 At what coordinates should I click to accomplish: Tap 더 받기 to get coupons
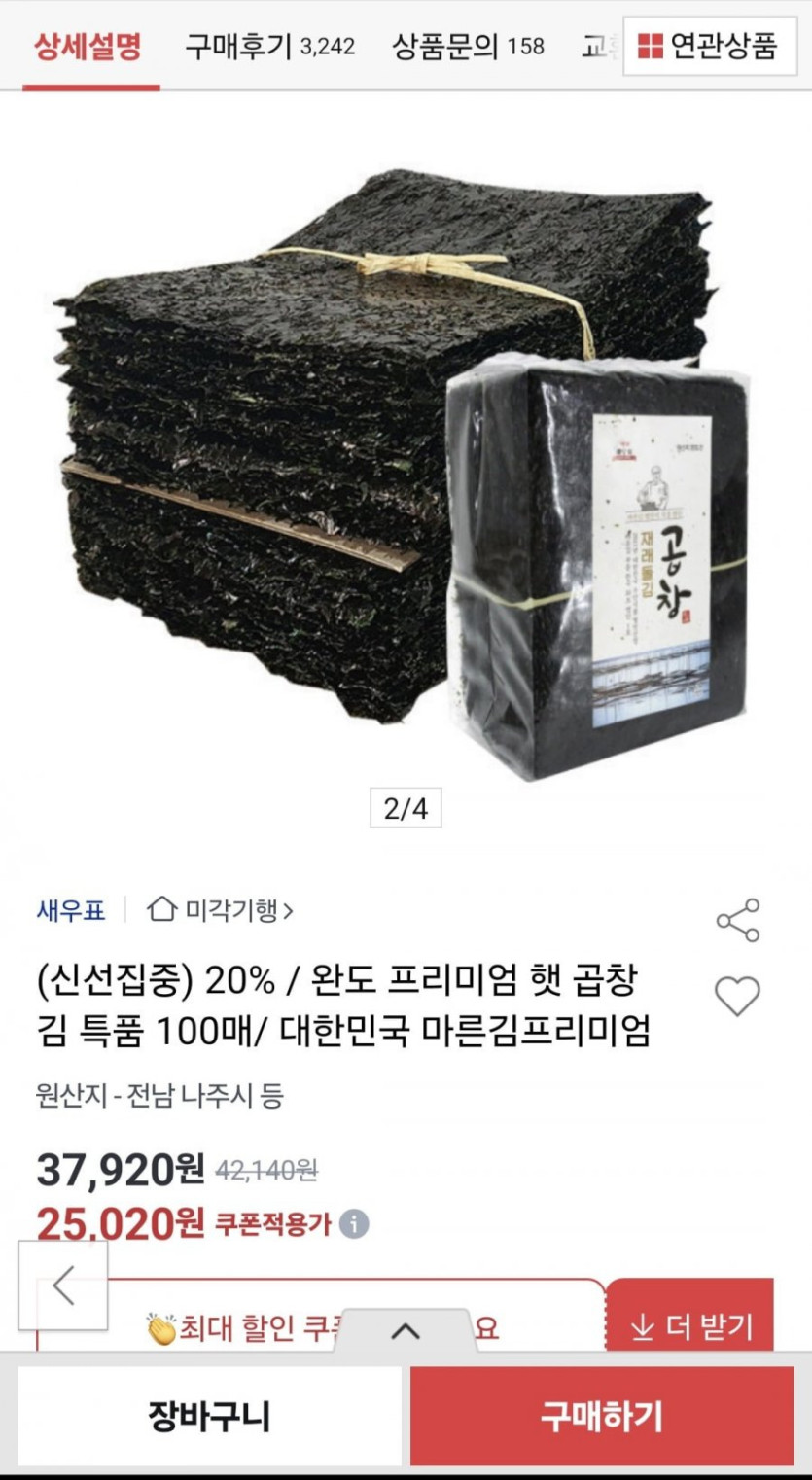(x=689, y=1324)
